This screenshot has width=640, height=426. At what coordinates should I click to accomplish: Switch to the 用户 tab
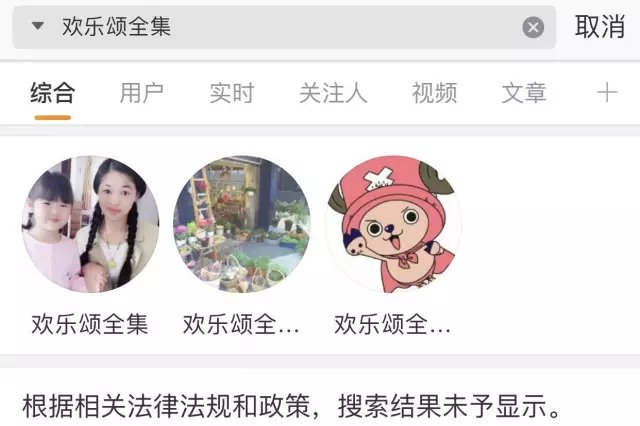[141, 94]
